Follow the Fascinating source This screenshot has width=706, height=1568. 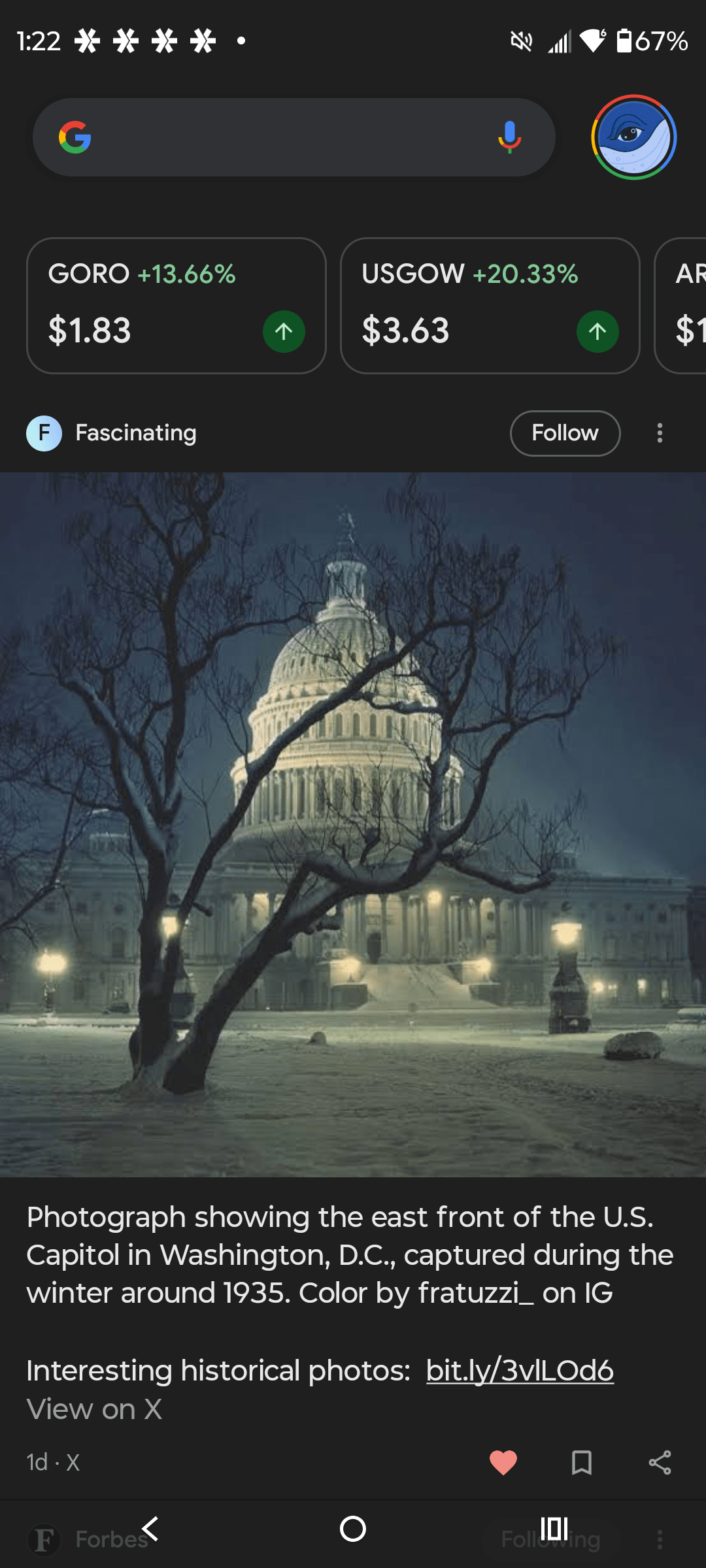pyautogui.click(x=565, y=433)
